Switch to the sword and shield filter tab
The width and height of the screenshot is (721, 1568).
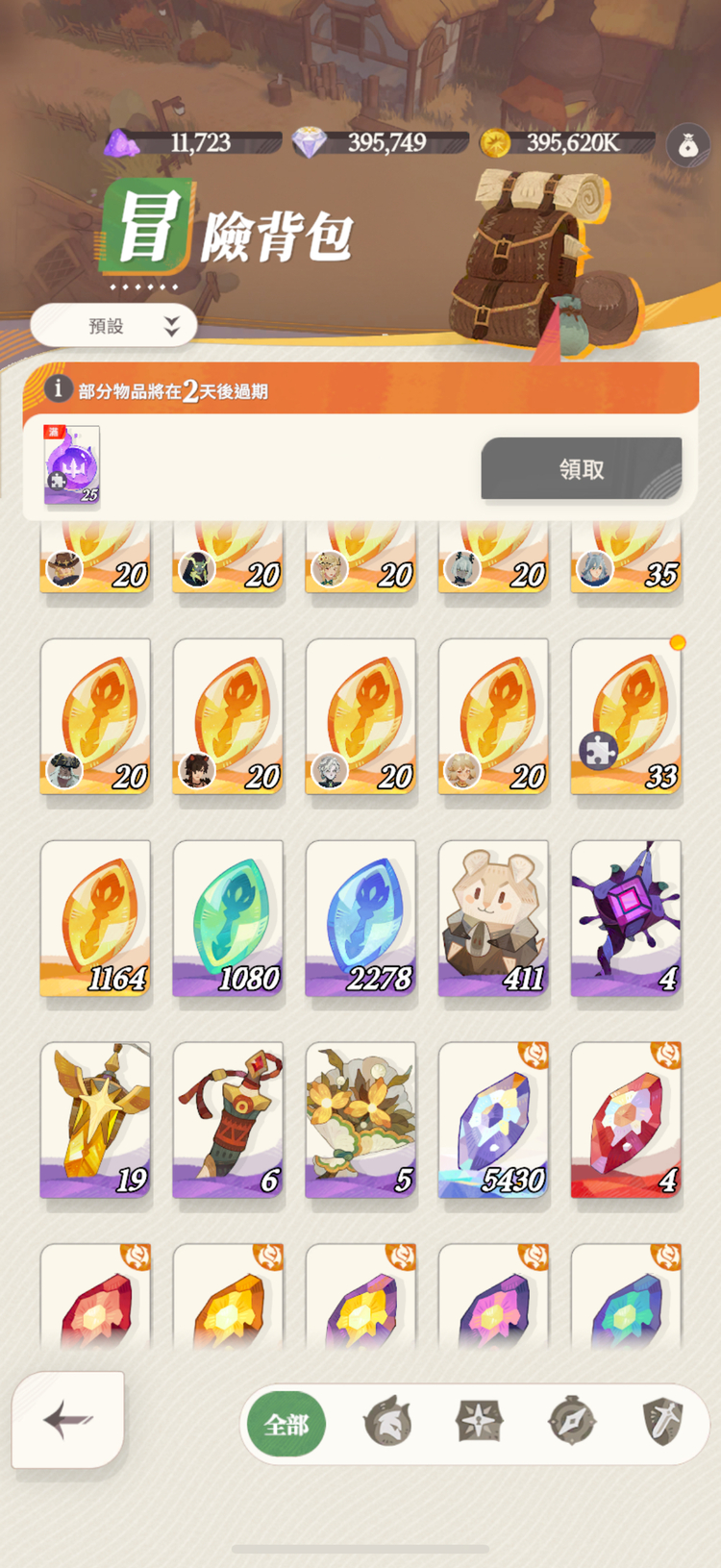[x=662, y=1422]
